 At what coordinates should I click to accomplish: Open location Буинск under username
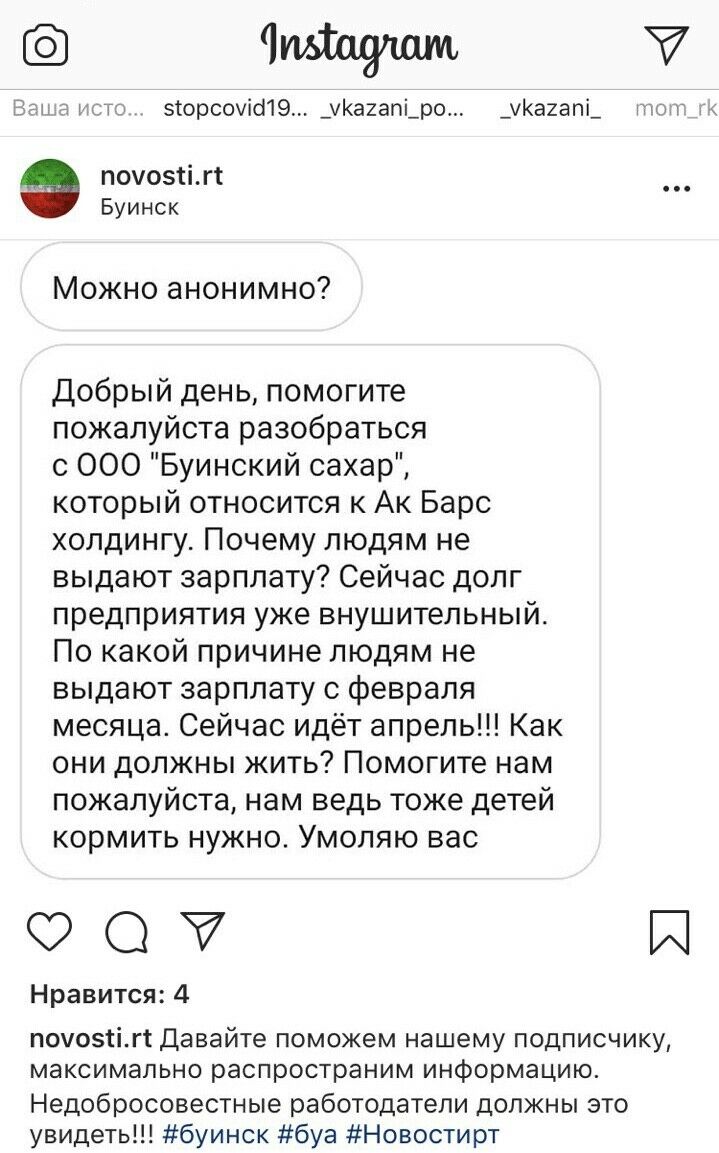click(140, 207)
